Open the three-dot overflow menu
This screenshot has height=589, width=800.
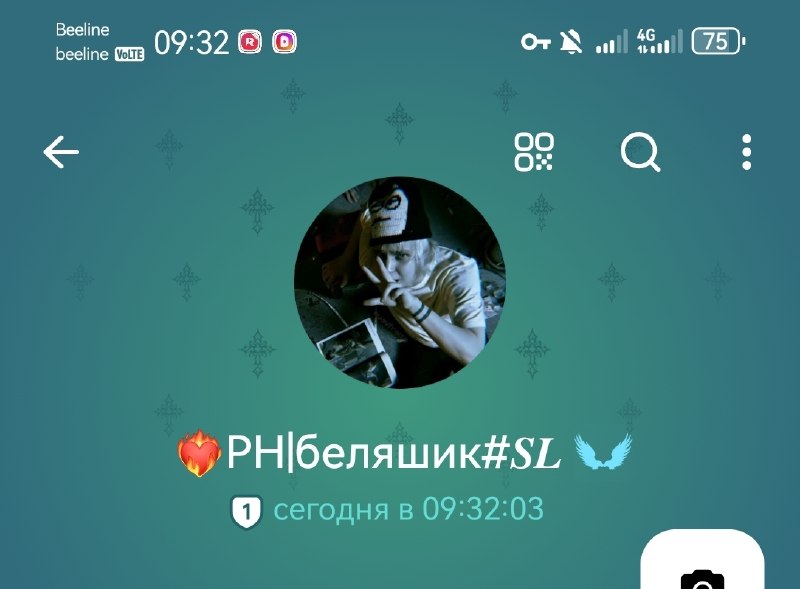pos(746,152)
